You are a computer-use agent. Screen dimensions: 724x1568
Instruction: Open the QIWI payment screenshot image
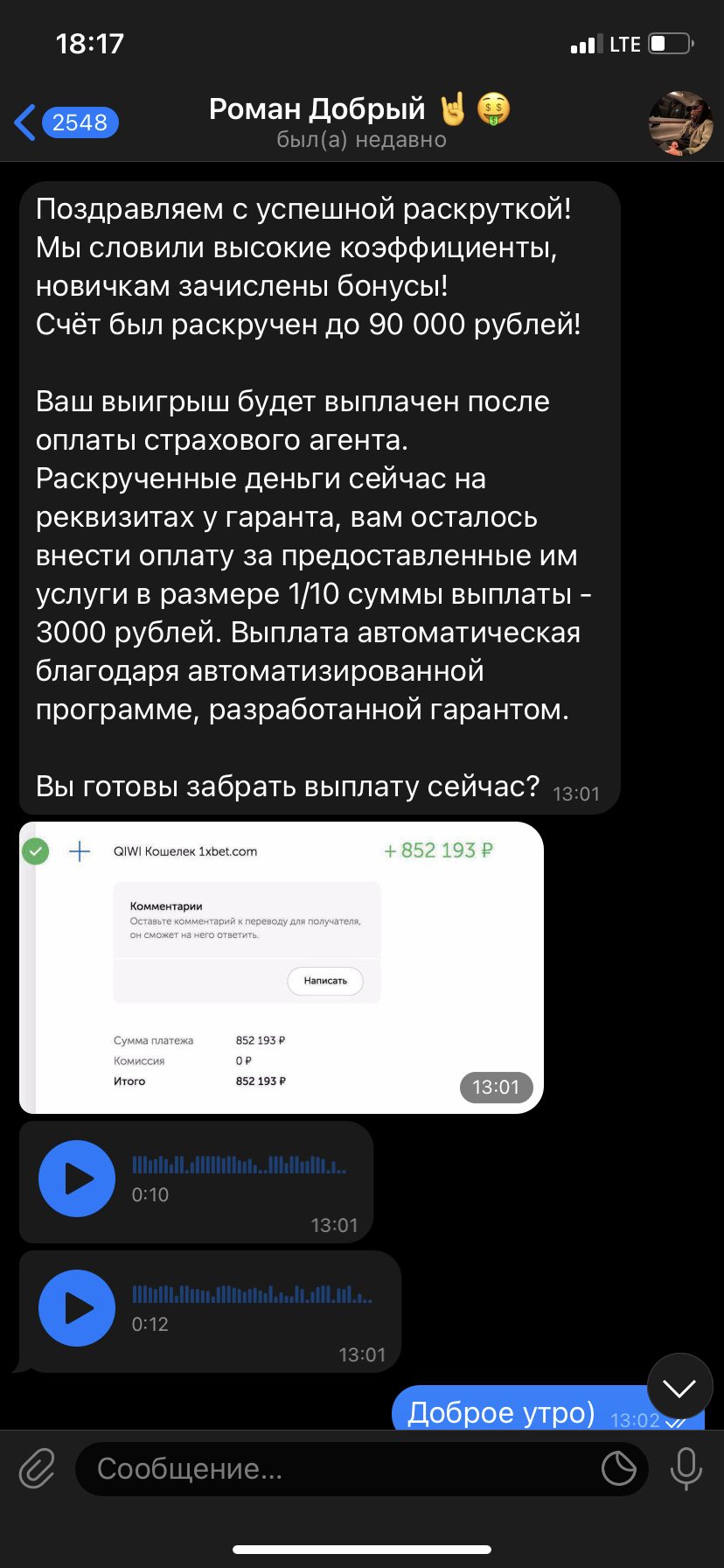[282, 967]
